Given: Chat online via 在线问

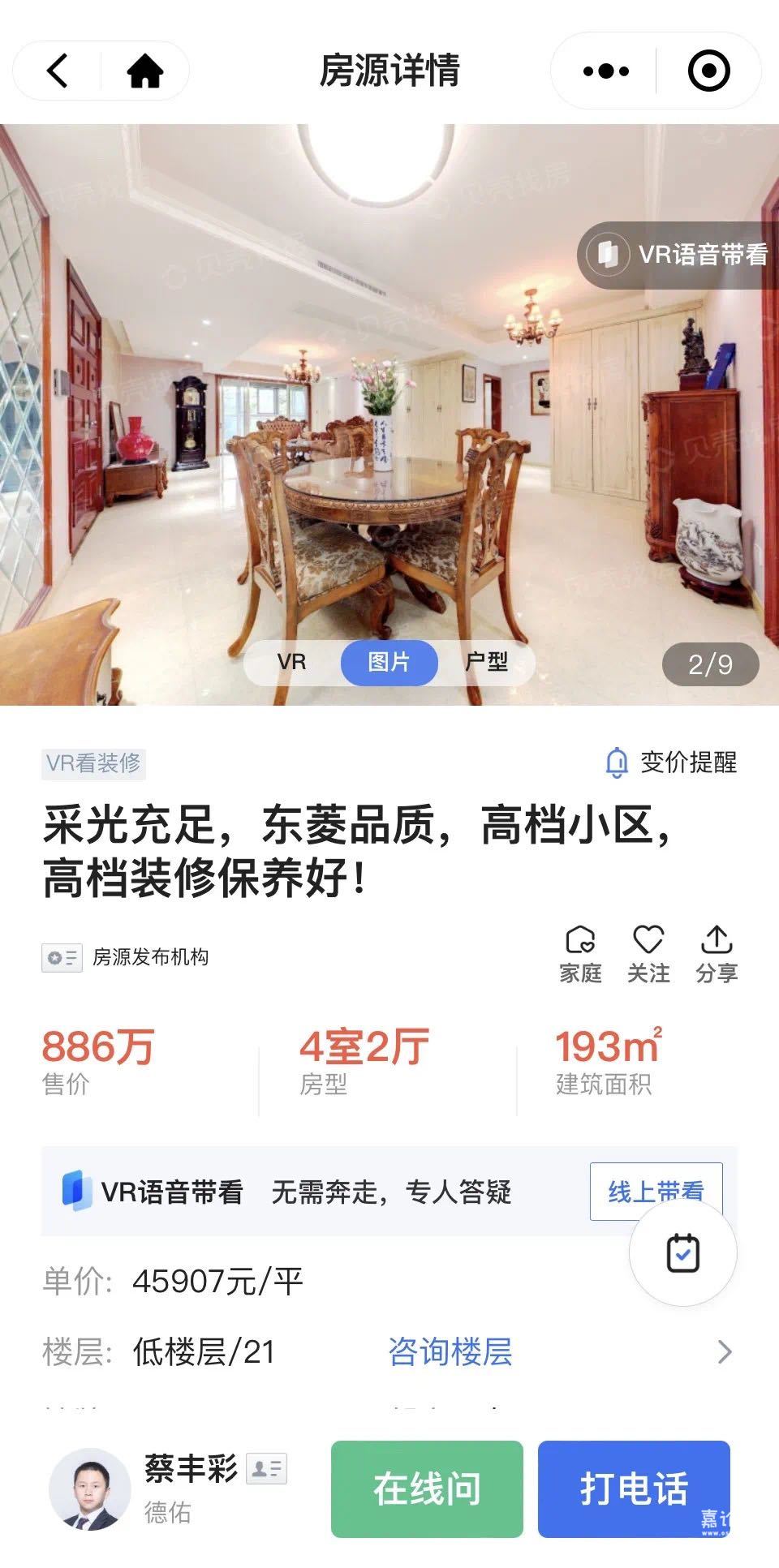Looking at the screenshot, I should 427,1489.
